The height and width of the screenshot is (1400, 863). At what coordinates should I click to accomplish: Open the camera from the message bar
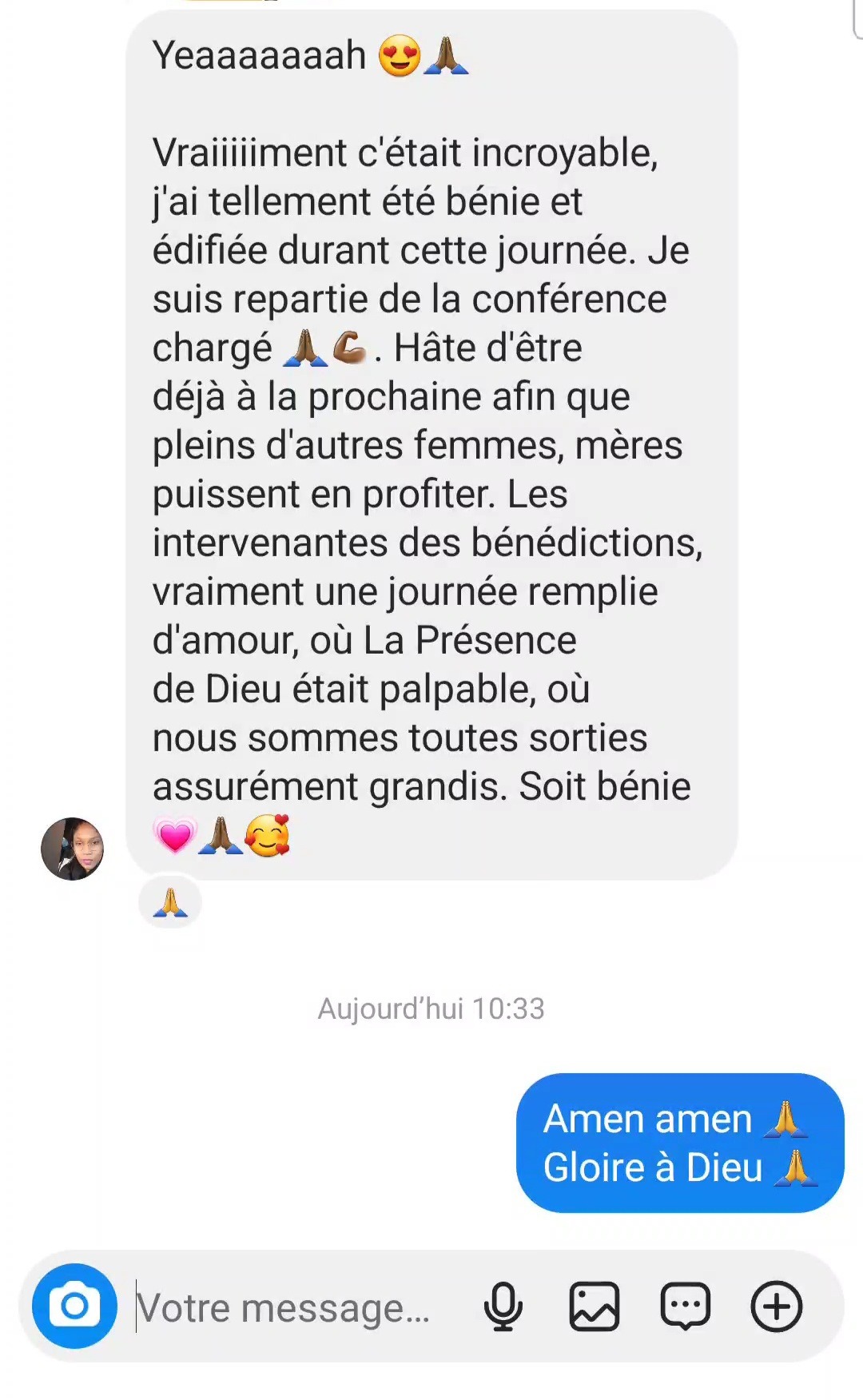point(74,1306)
